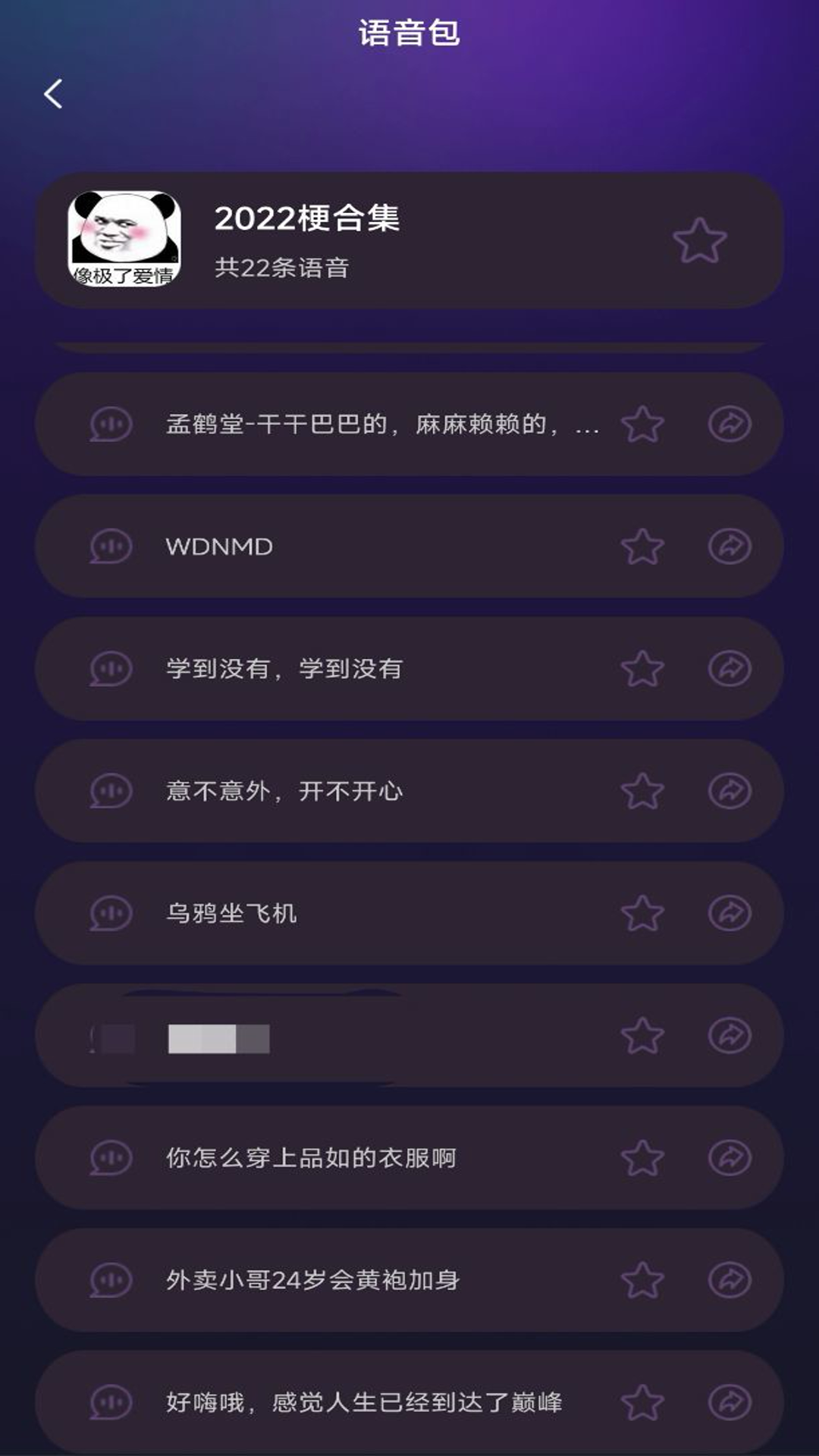
Task: Star the 学到没有 clip
Action: click(x=642, y=669)
